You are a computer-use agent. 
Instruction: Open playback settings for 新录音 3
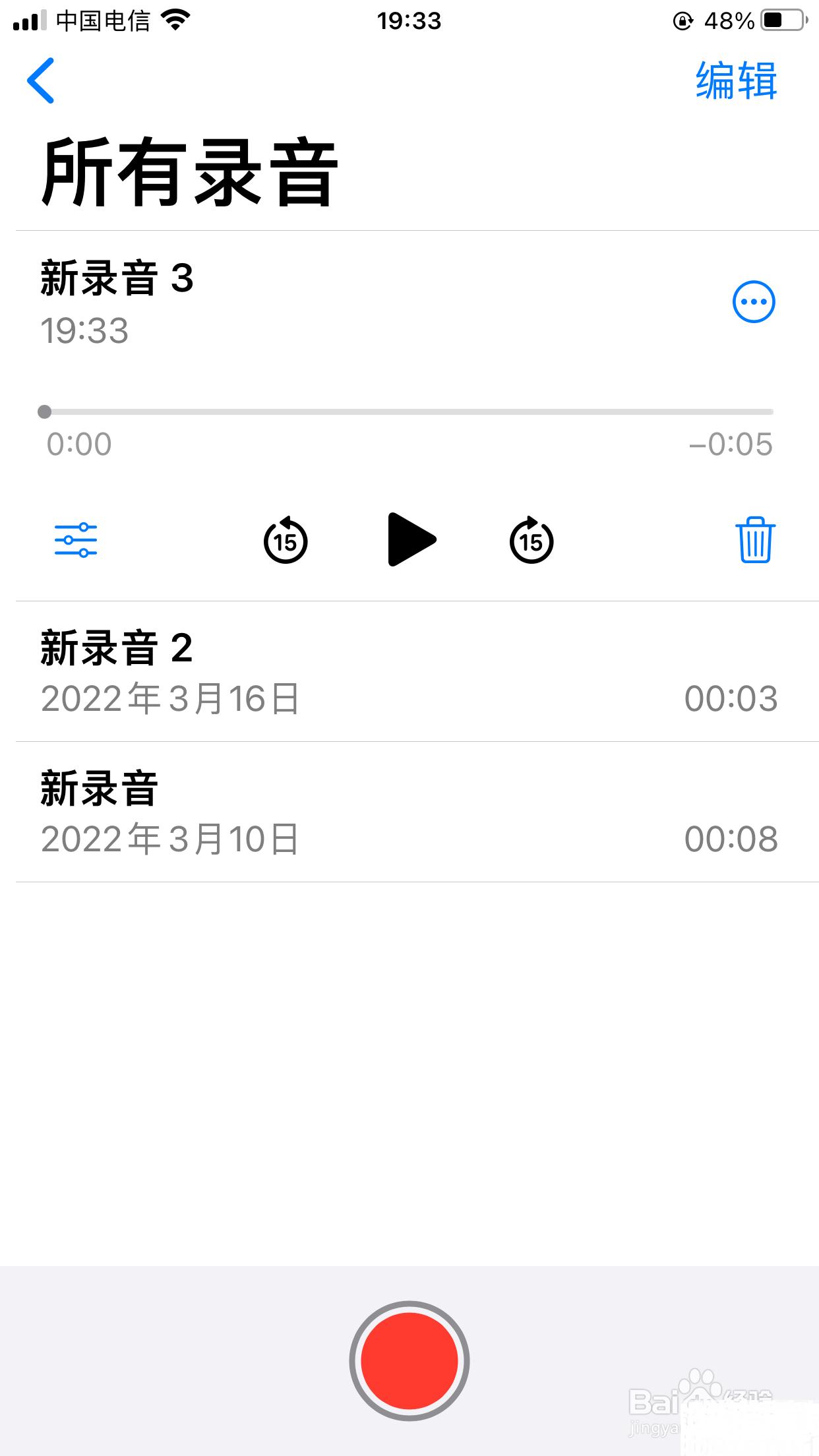pos(76,540)
